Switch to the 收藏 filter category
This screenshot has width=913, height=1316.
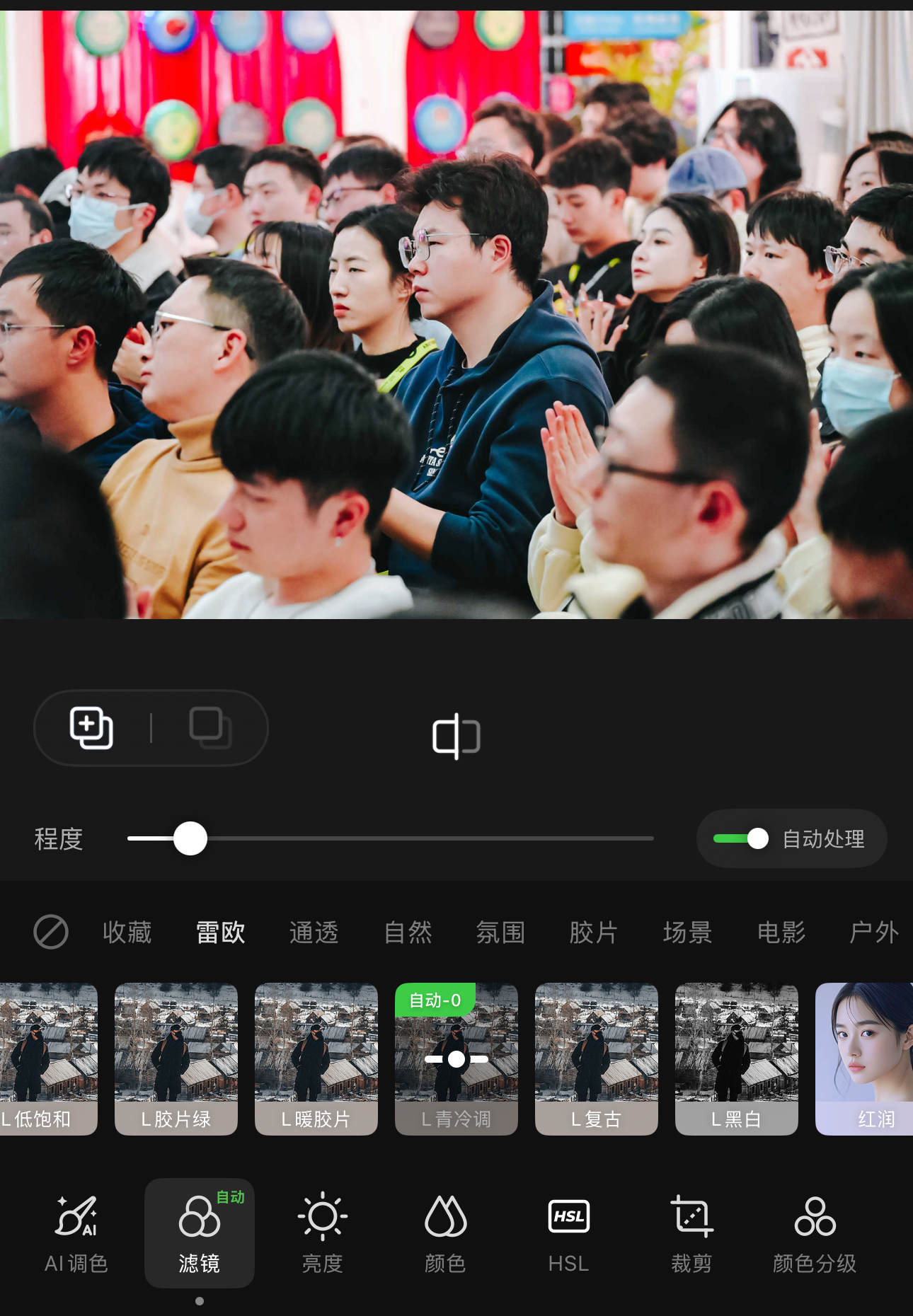point(127,932)
